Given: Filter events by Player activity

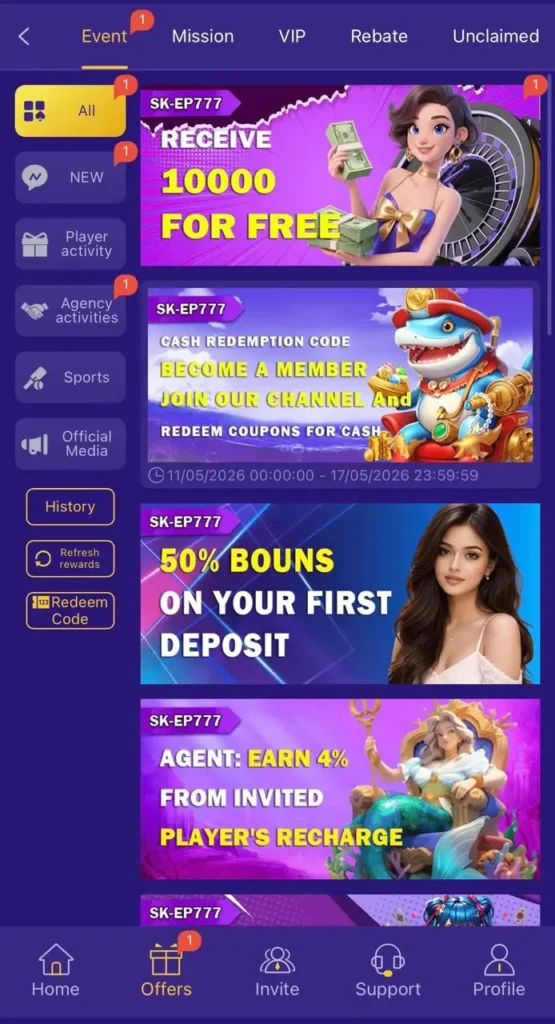Looking at the screenshot, I should click(71, 244).
